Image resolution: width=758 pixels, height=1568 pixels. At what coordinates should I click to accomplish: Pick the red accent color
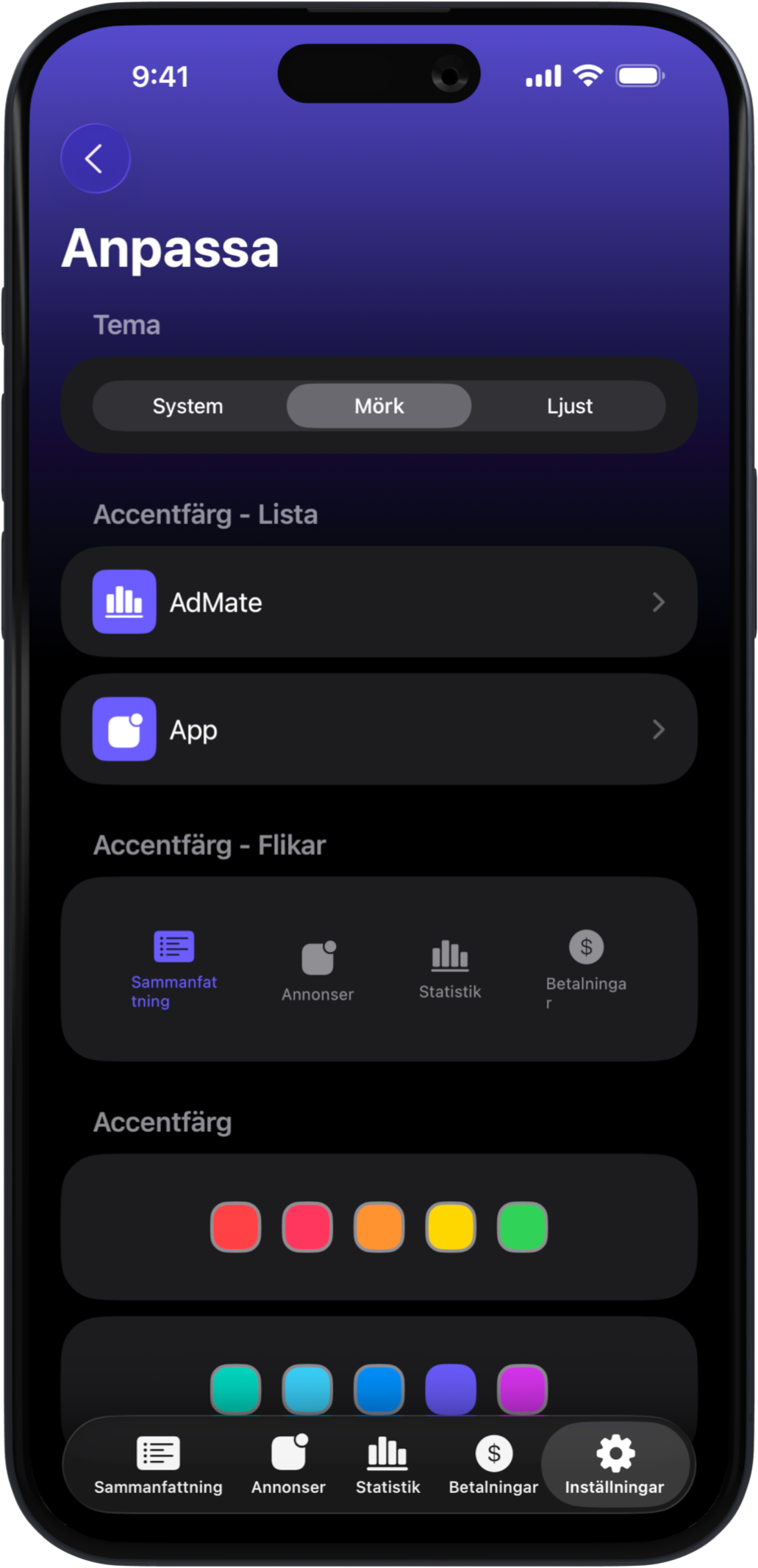236,1227
